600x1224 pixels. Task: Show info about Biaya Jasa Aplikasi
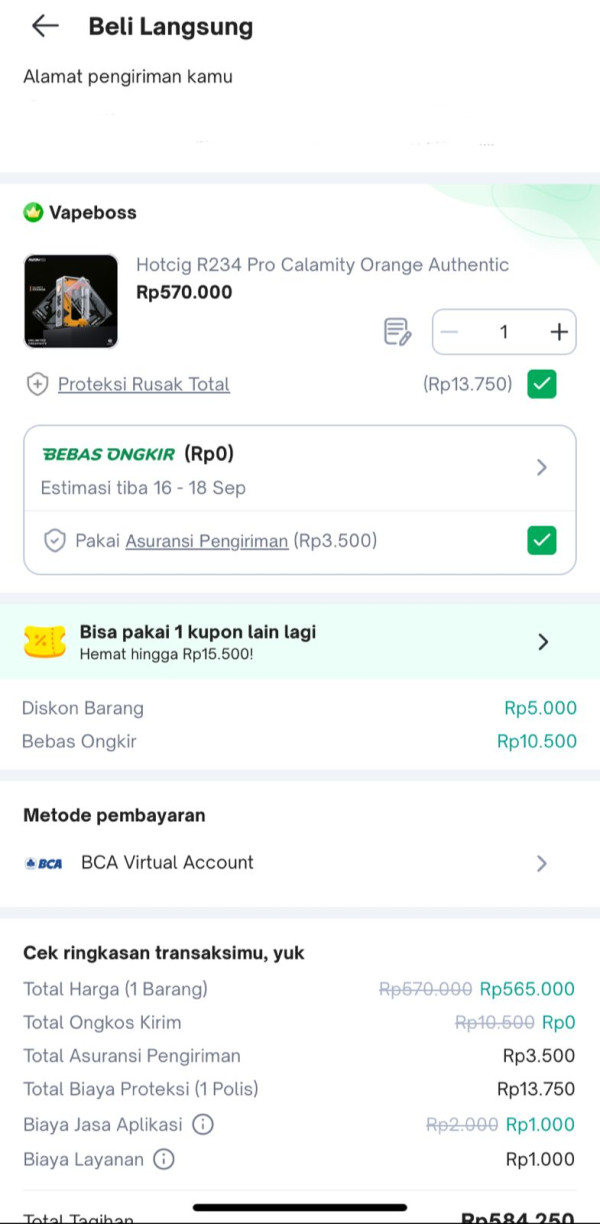point(203,1125)
